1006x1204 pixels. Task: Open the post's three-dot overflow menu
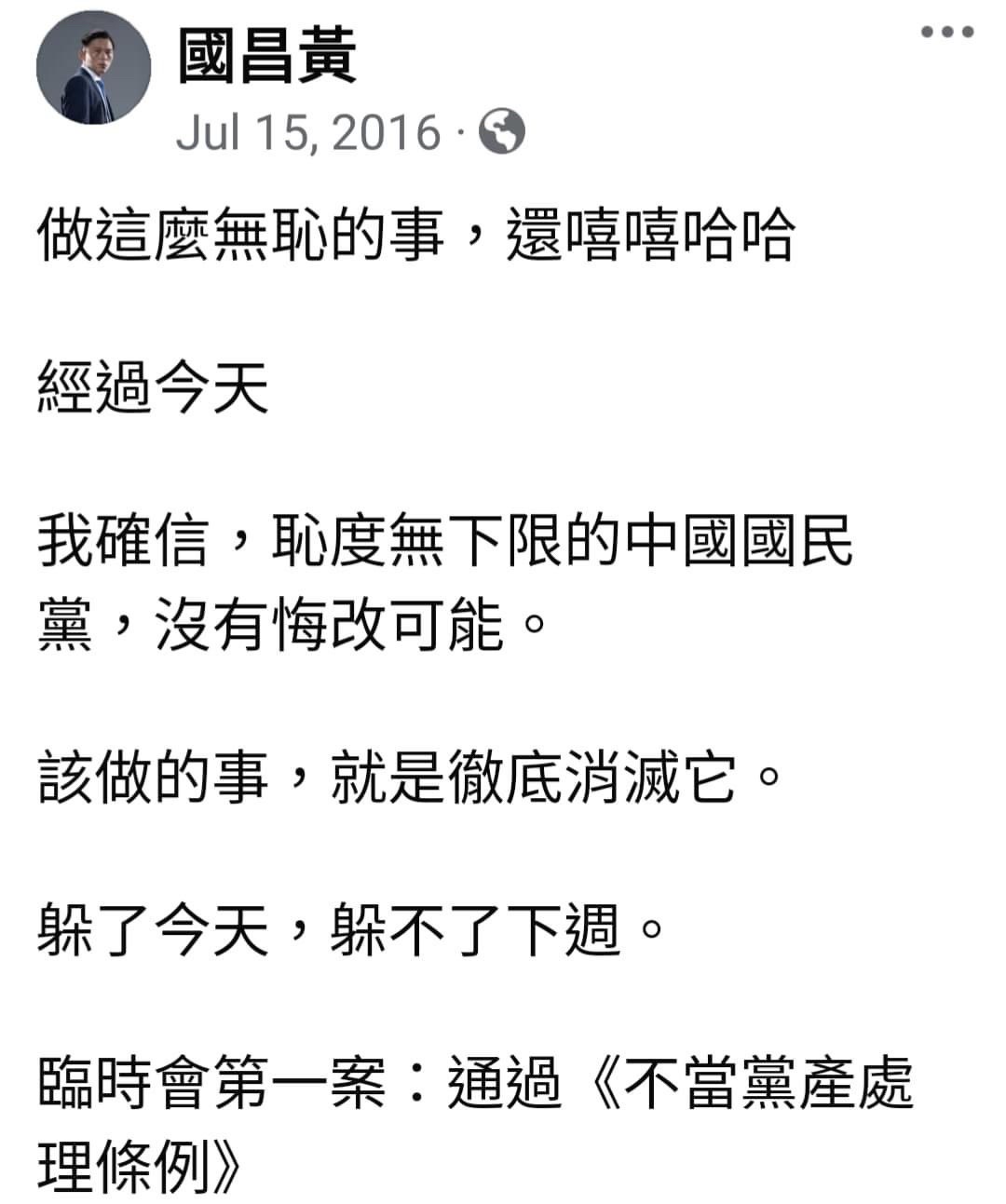pyautogui.click(x=946, y=33)
